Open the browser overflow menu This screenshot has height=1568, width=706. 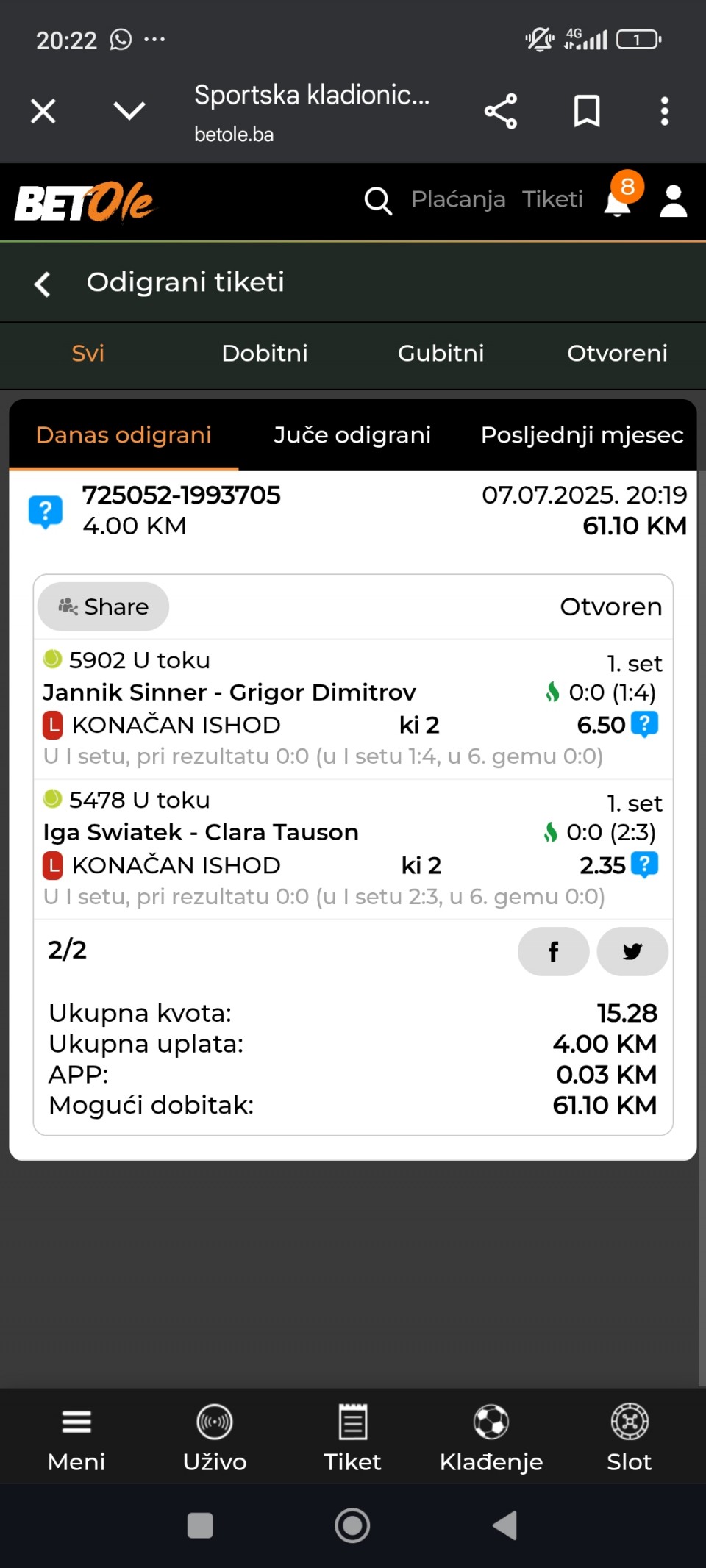(665, 112)
